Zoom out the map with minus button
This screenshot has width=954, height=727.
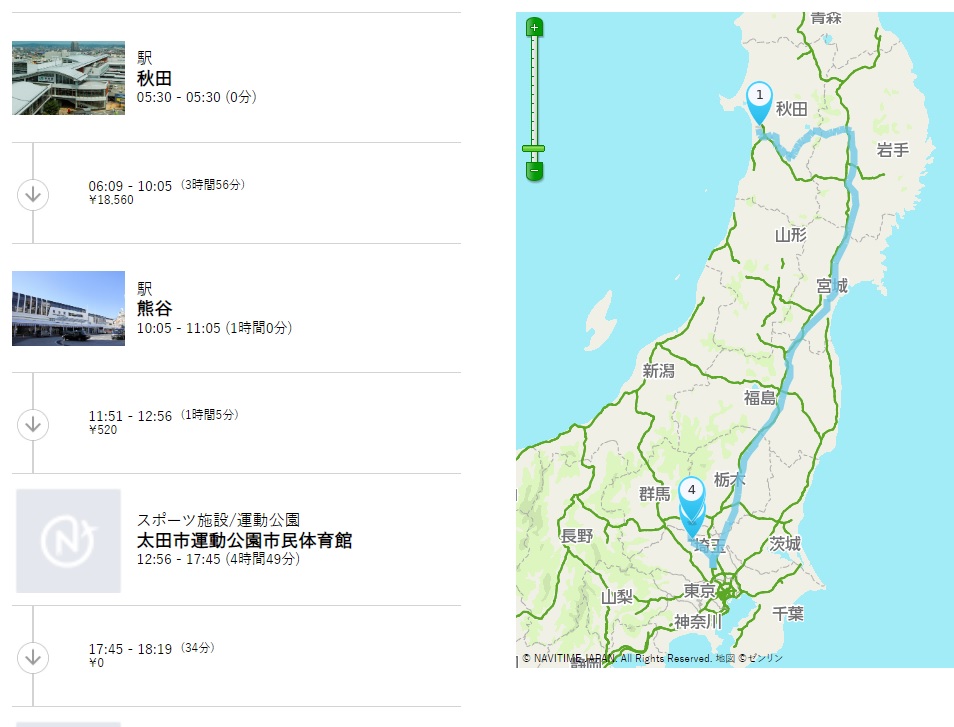534,172
